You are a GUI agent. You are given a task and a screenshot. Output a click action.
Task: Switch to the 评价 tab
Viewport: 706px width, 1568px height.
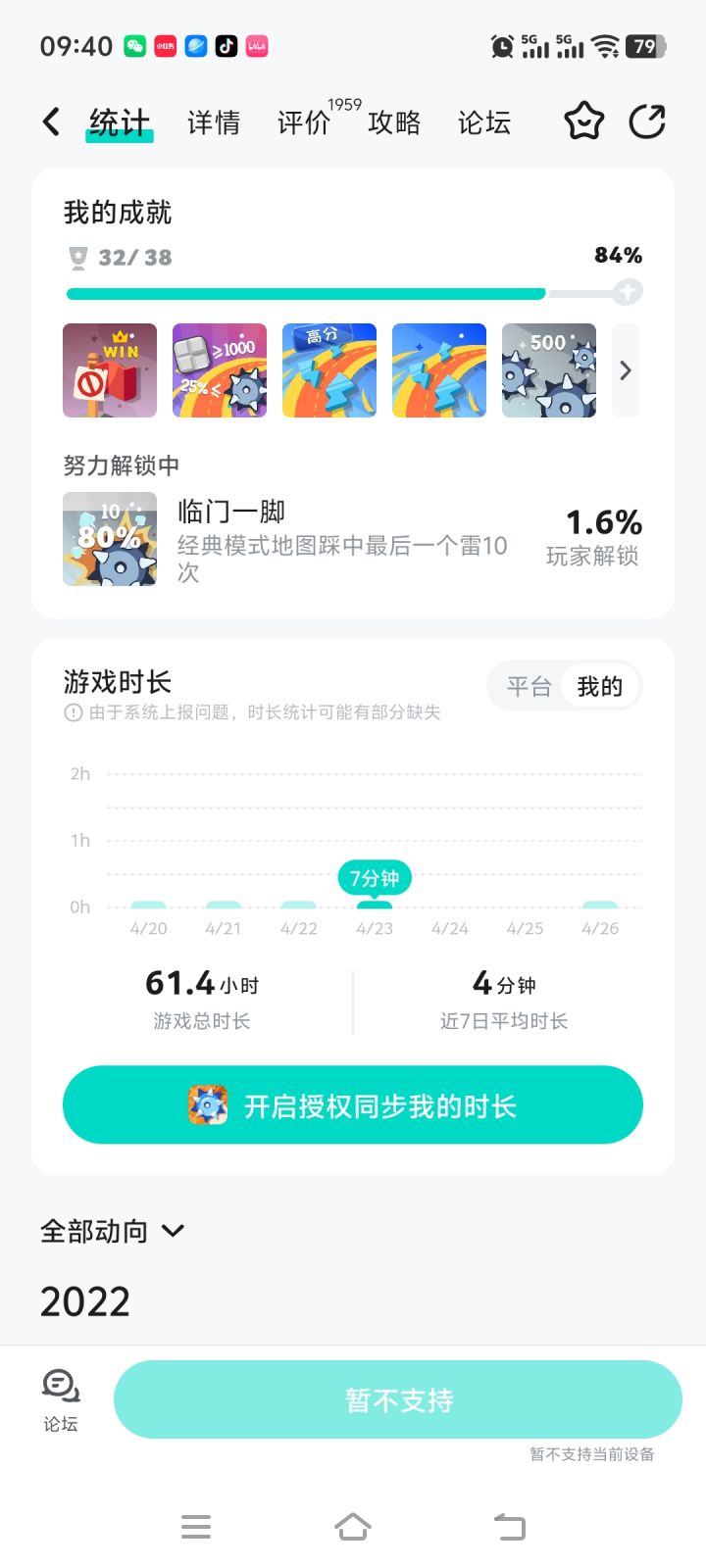pos(304,123)
